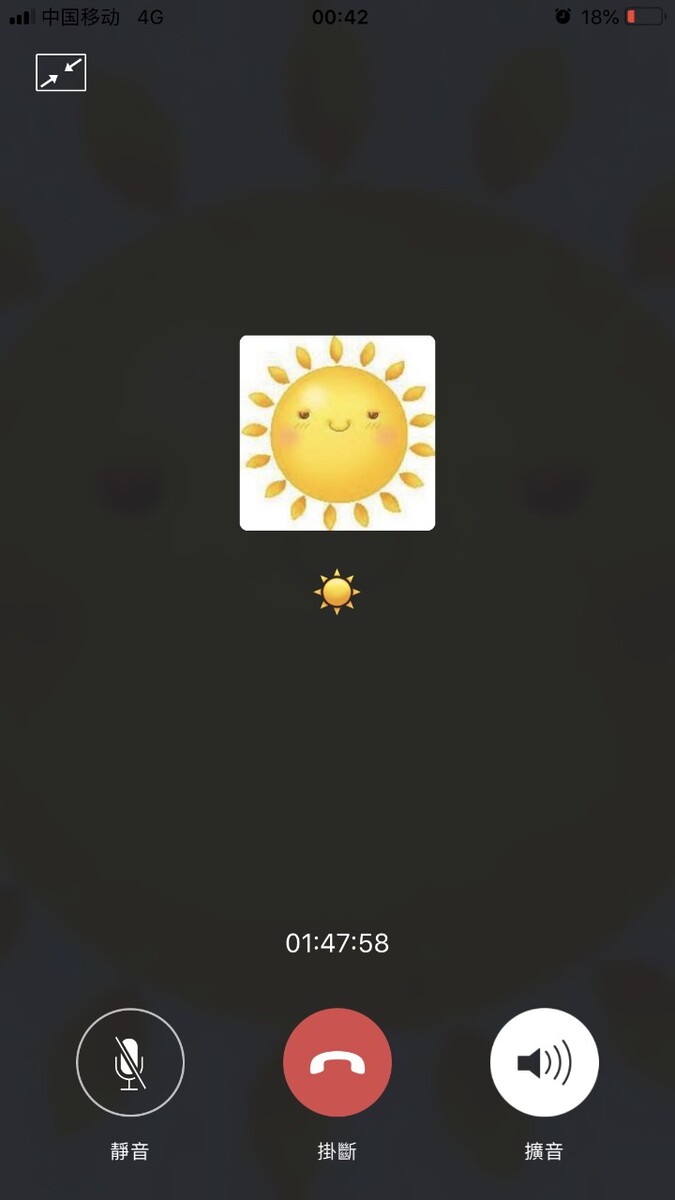This screenshot has width=675, height=1200.
Task: Toggle the 擴音 speaker button
Action: coord(544,1062)
